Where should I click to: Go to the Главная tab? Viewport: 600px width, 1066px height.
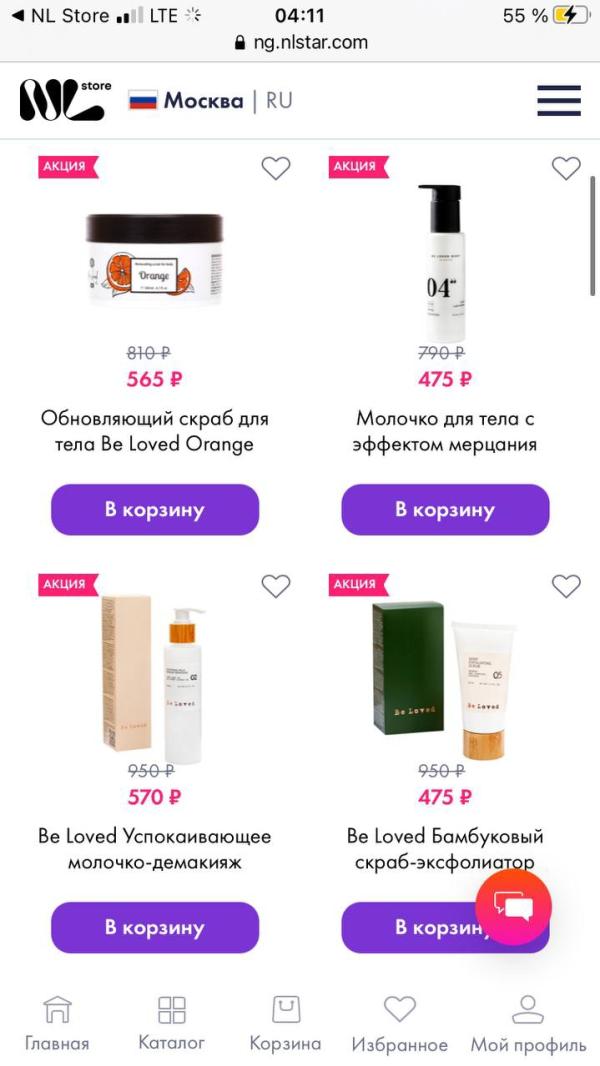click(57, 1024)
